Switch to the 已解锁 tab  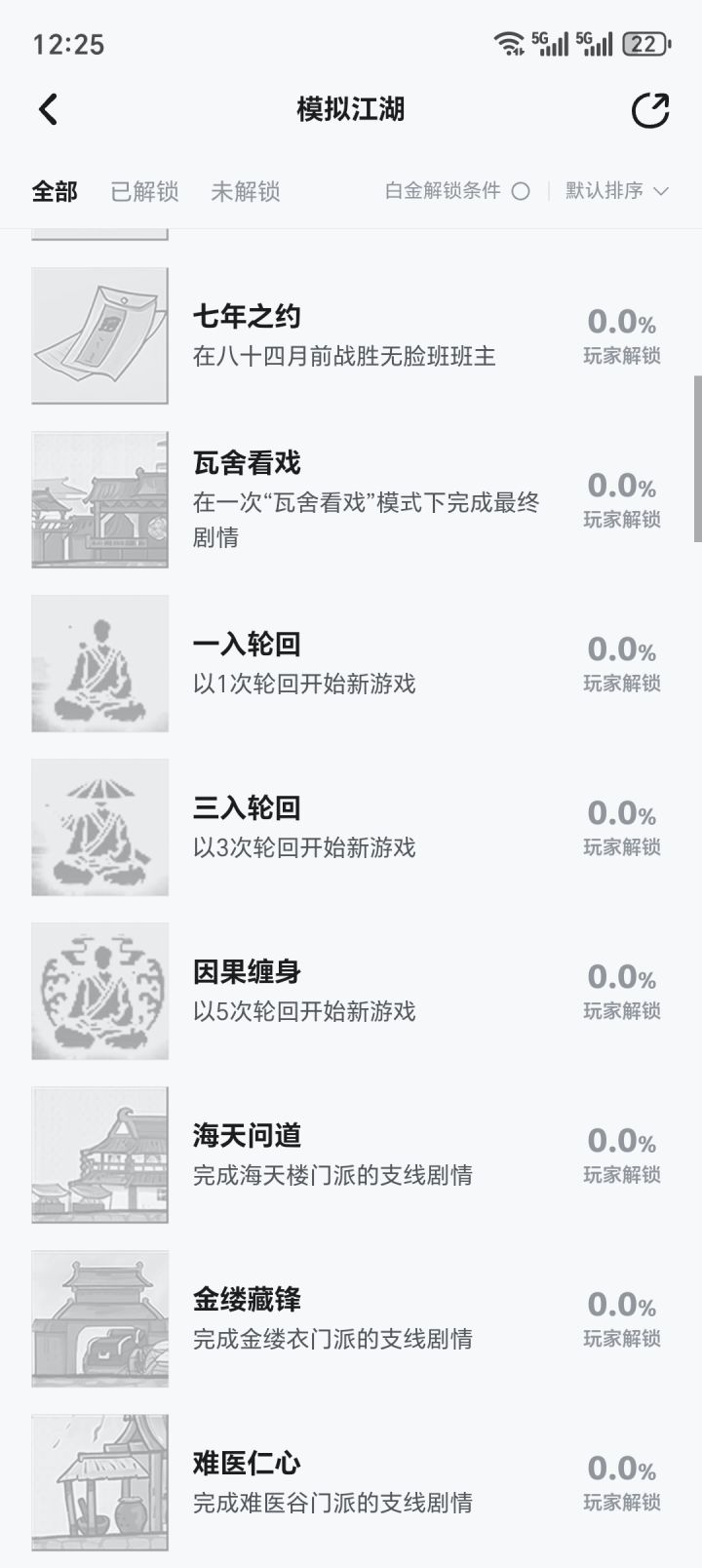coord(144,191)
